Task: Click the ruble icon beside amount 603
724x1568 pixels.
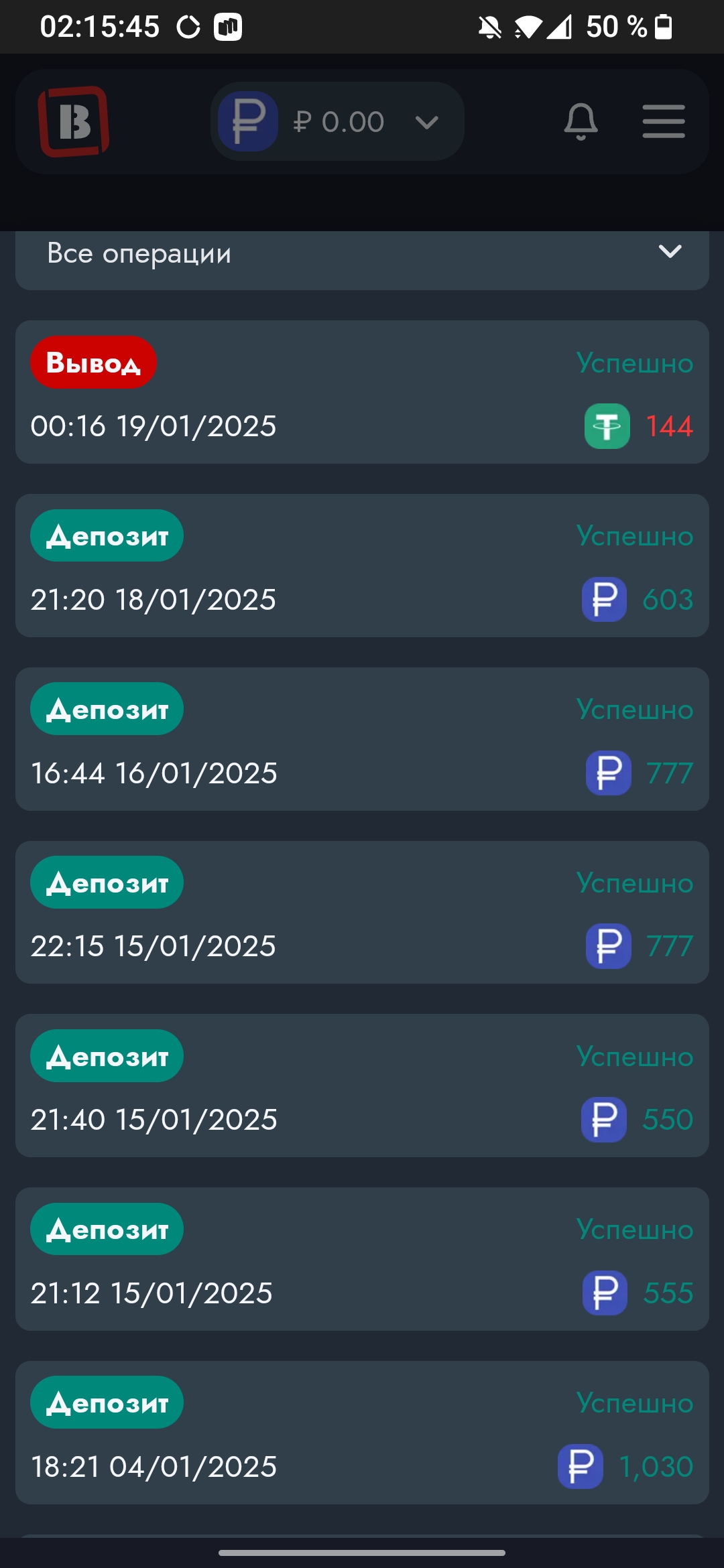Action: (604, 599)
